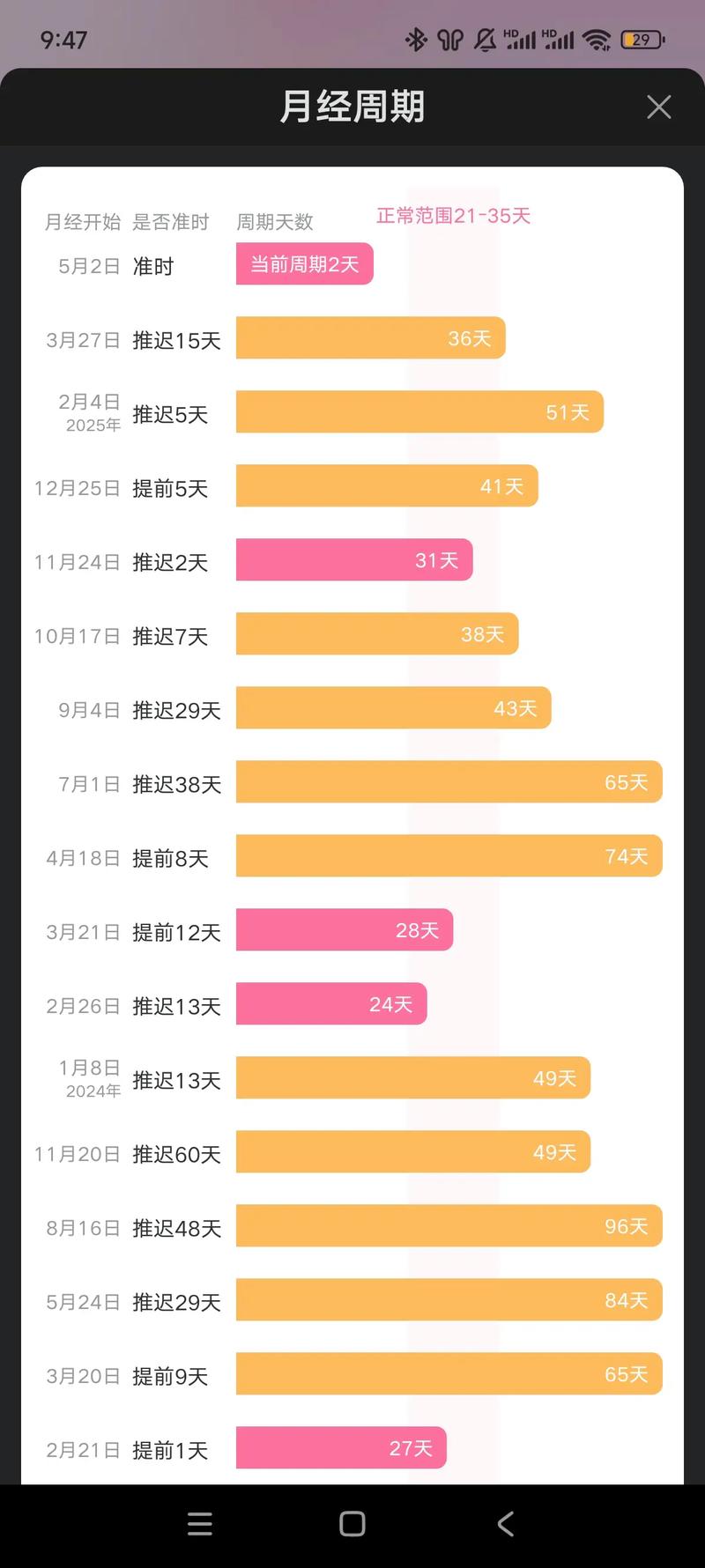Select the pink 27天 bar at the bottom
Screen dimensions: 705x1568
coord(341,1447)
